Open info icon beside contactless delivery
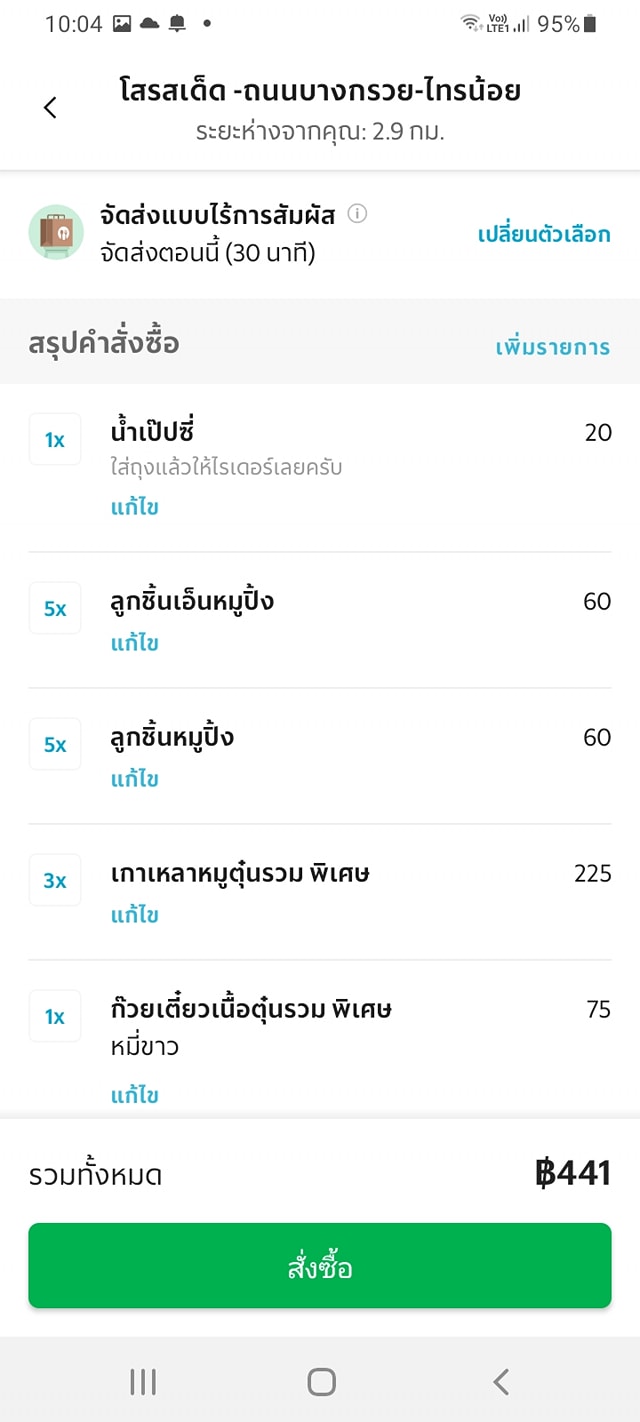 click(x=357, y=213)
